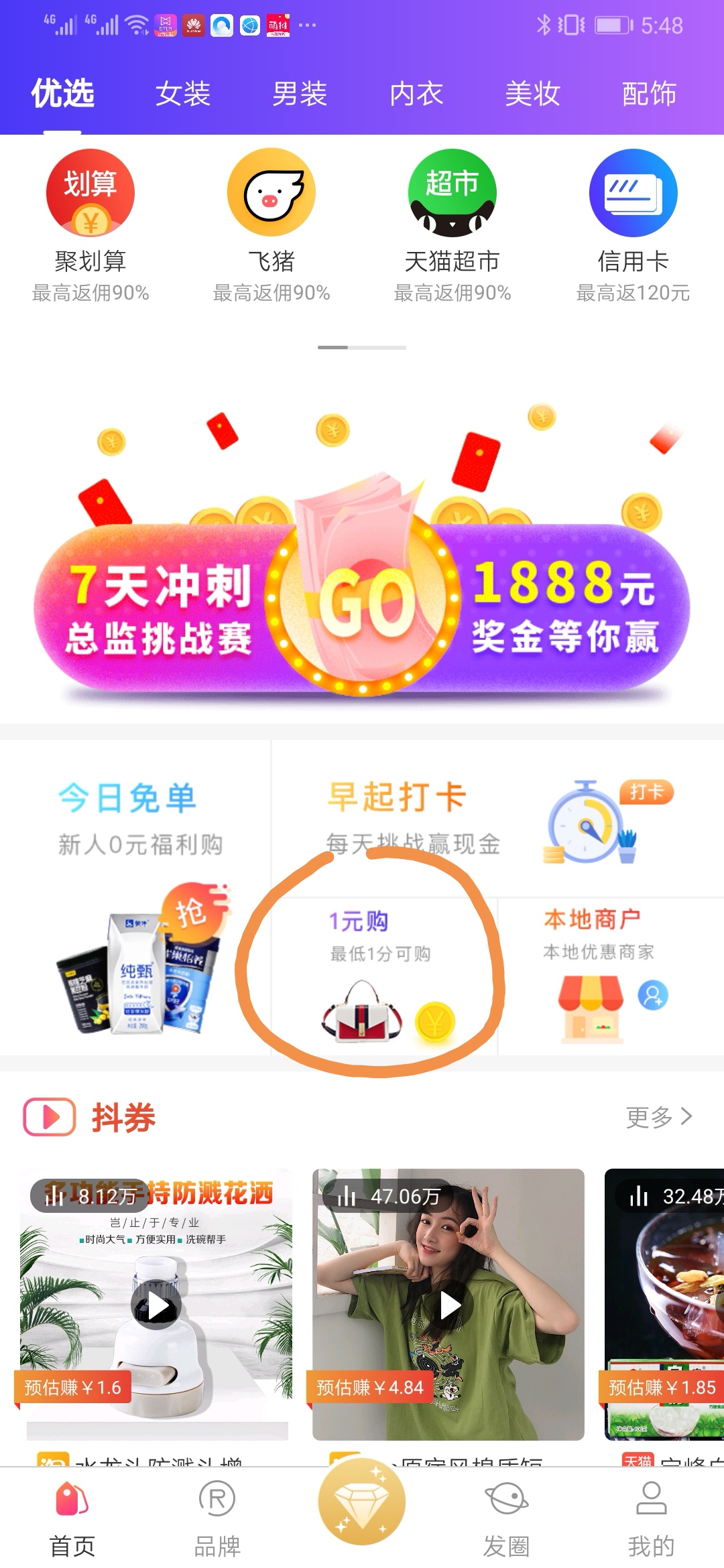
Task: Switch to the 女装 category tab
Action: [x=182, y=94]
